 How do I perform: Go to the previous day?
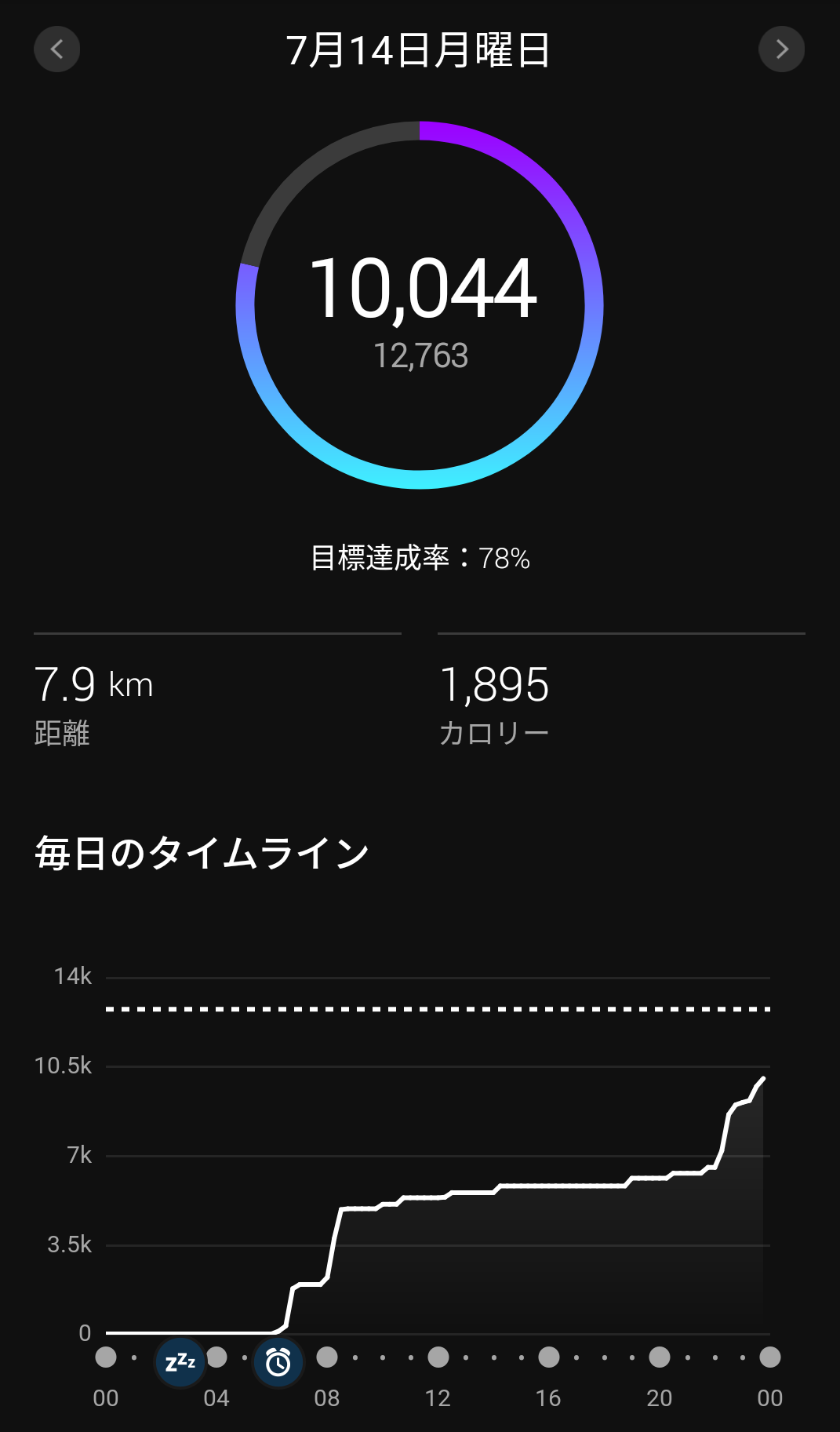click(56, 49)
